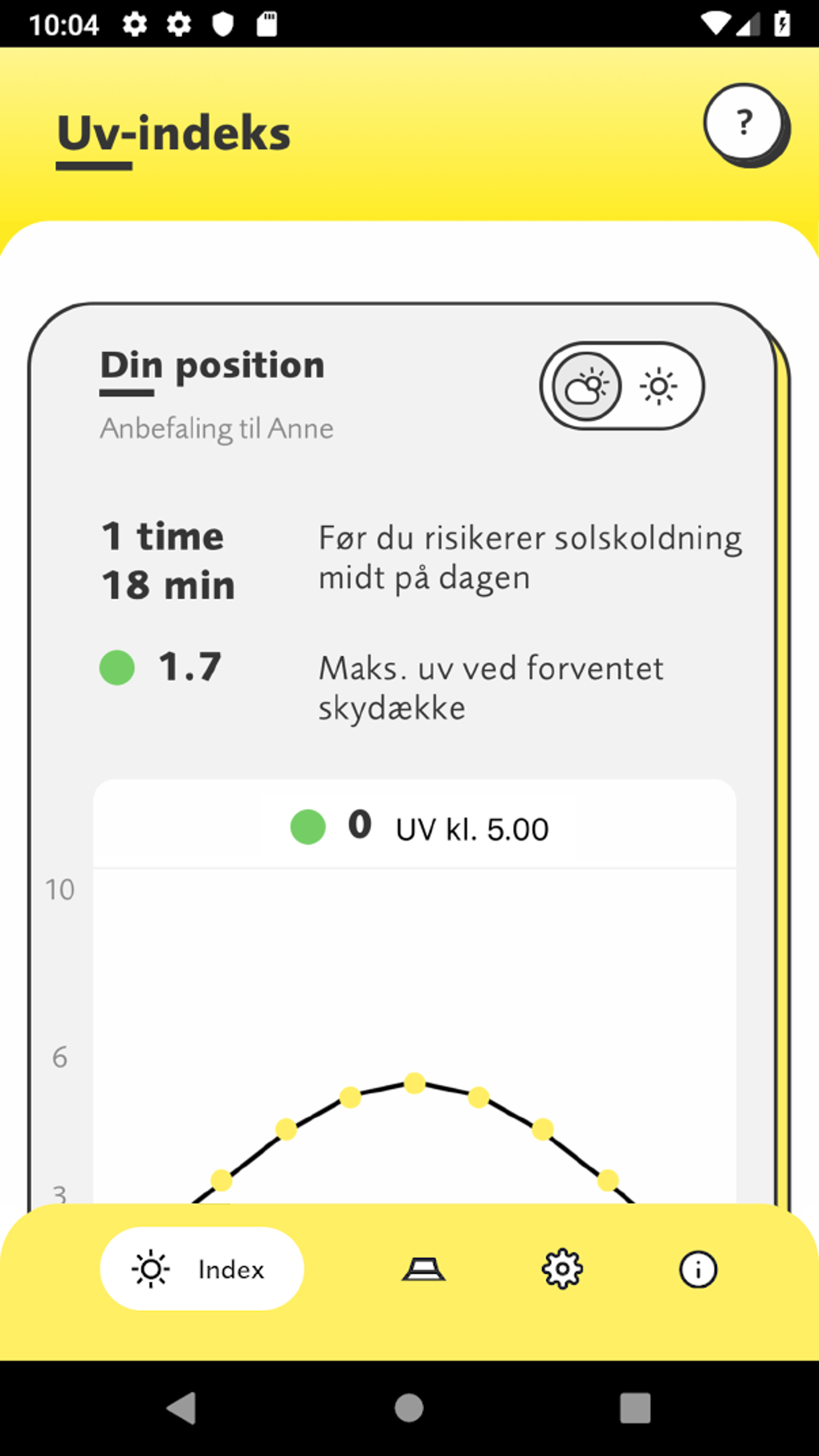The height and width of the screenshot is (1456, 819).
Task: Open the Din position card
Action: (211, 364)
